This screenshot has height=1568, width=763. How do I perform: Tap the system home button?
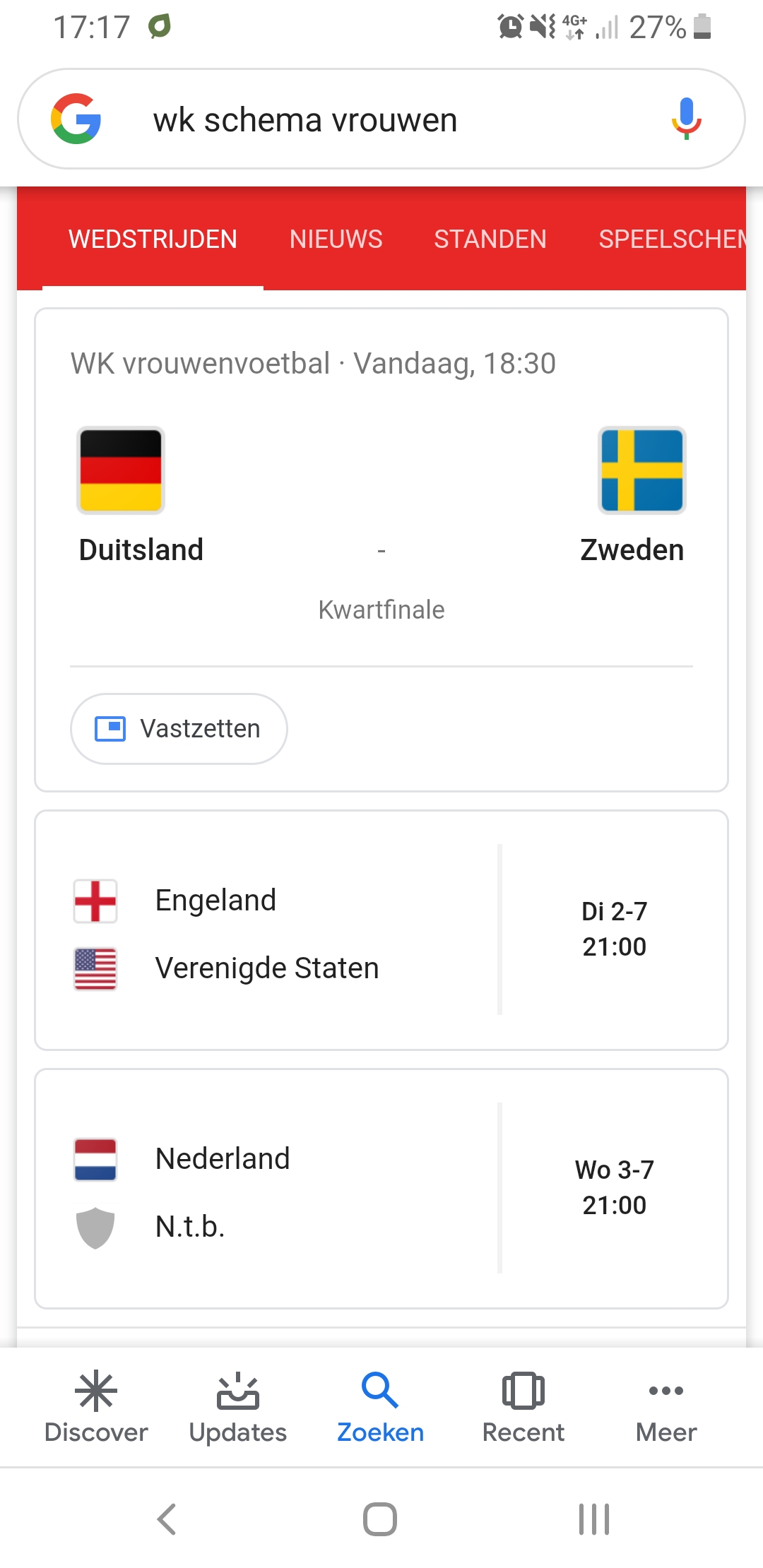point(380,1519)
